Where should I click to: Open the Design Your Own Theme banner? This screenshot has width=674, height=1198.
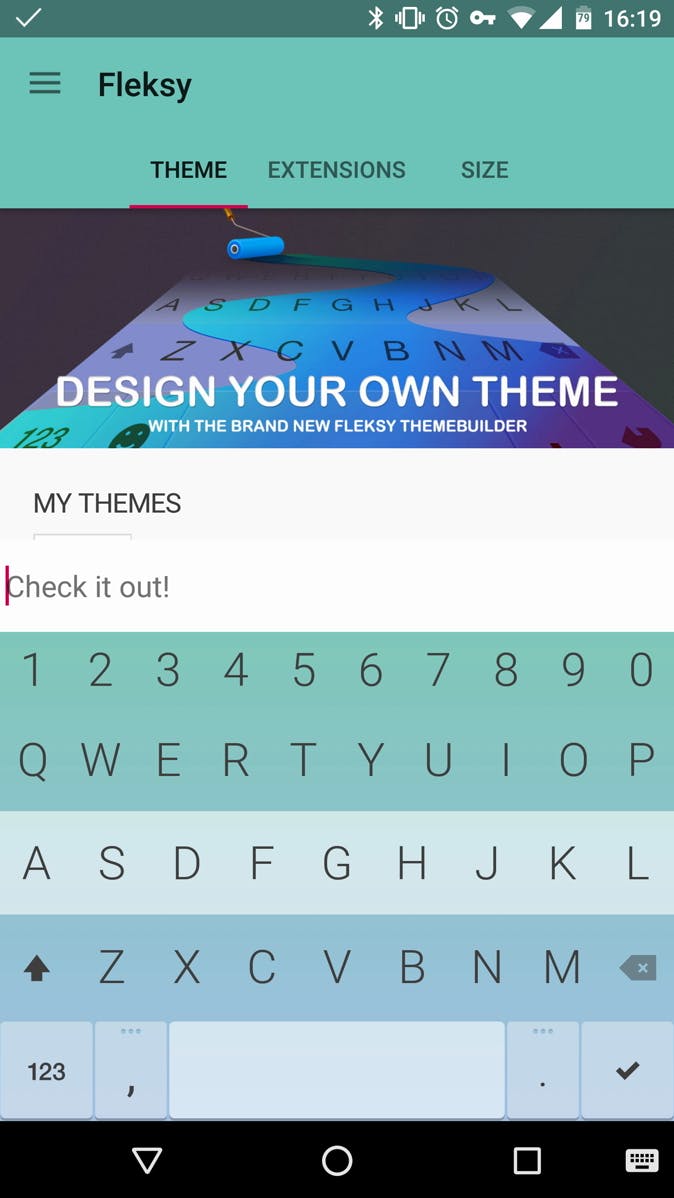337,328
